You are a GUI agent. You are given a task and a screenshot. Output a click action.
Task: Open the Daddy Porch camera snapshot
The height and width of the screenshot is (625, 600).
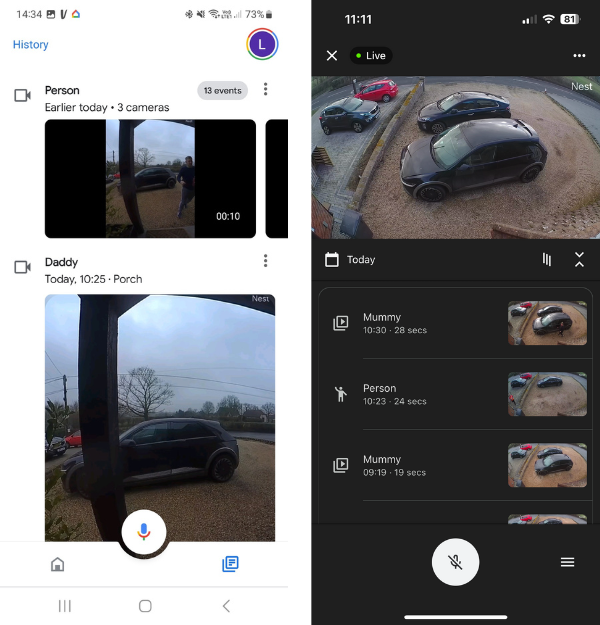(160, 417)
